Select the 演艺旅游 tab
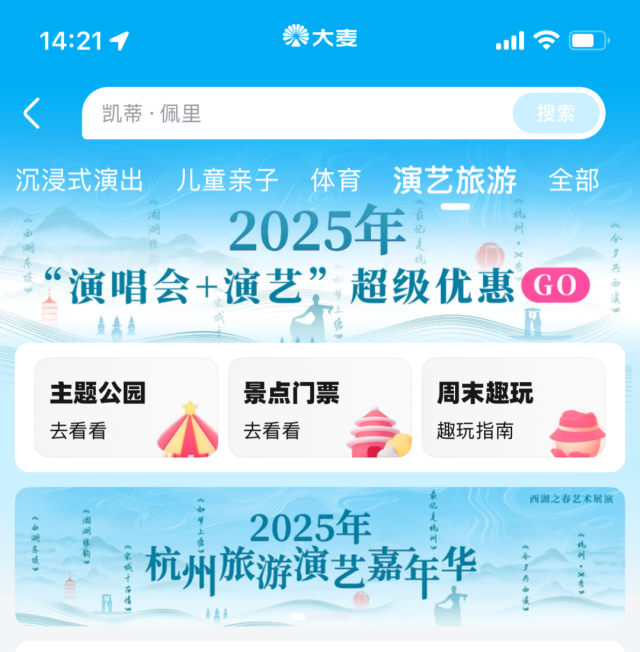Screen dimensions: 640x652 [x=455, y=180]
